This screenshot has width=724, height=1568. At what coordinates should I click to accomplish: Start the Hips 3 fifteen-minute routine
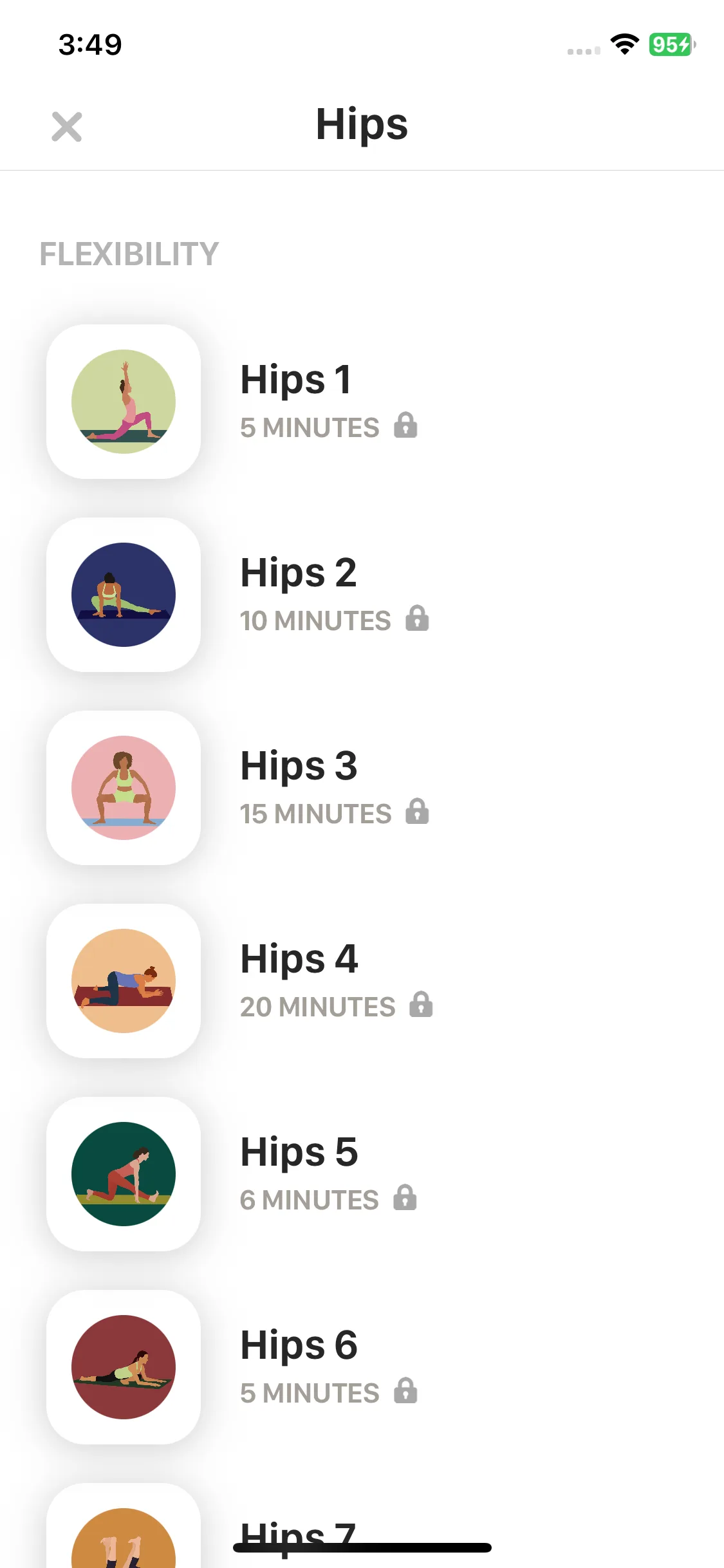click(x=299, y=787)
